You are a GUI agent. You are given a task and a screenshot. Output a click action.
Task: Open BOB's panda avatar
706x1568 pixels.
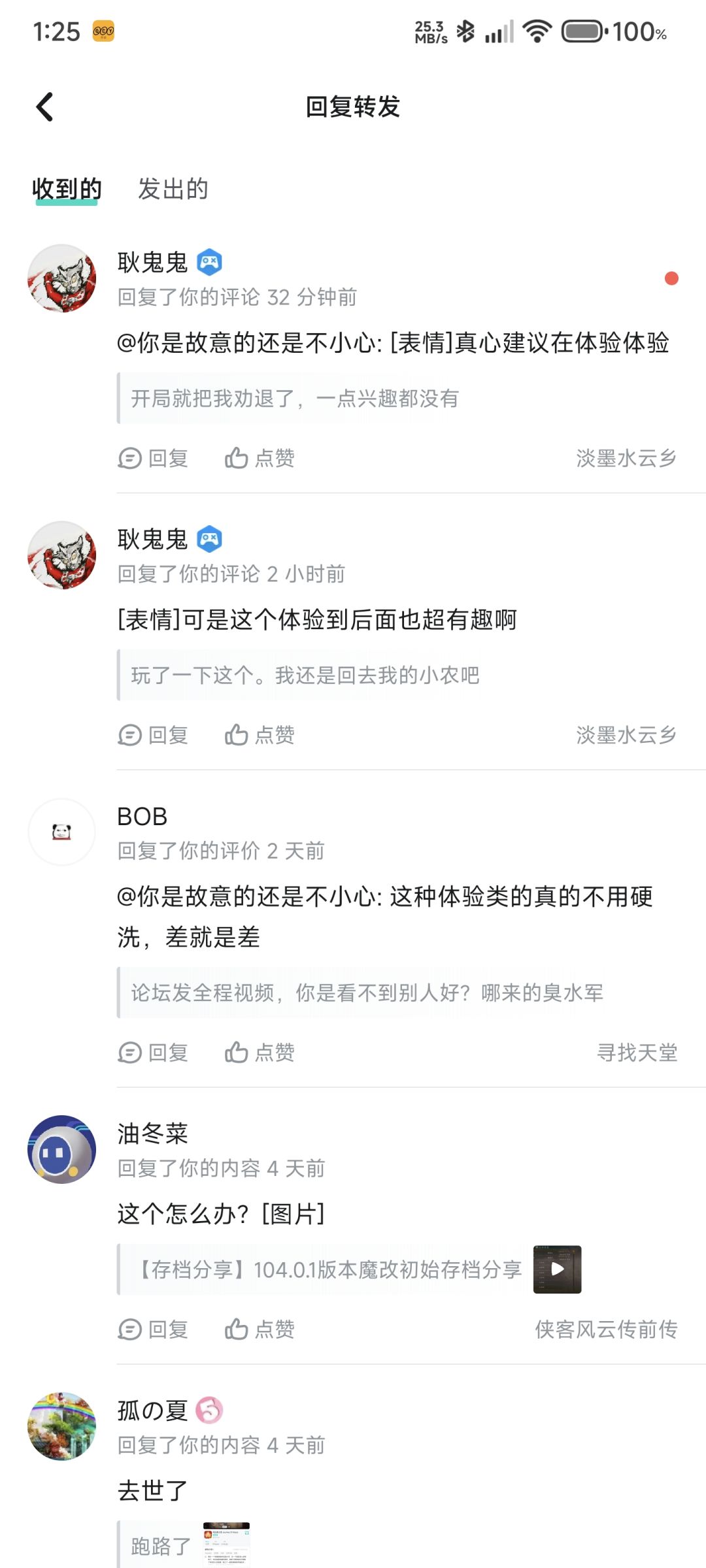61,832
